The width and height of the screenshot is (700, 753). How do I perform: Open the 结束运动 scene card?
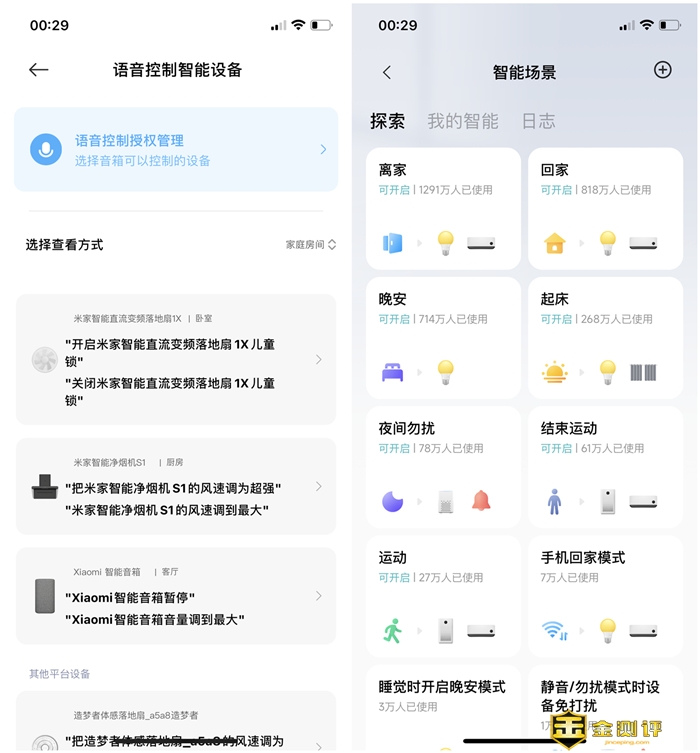605,466
